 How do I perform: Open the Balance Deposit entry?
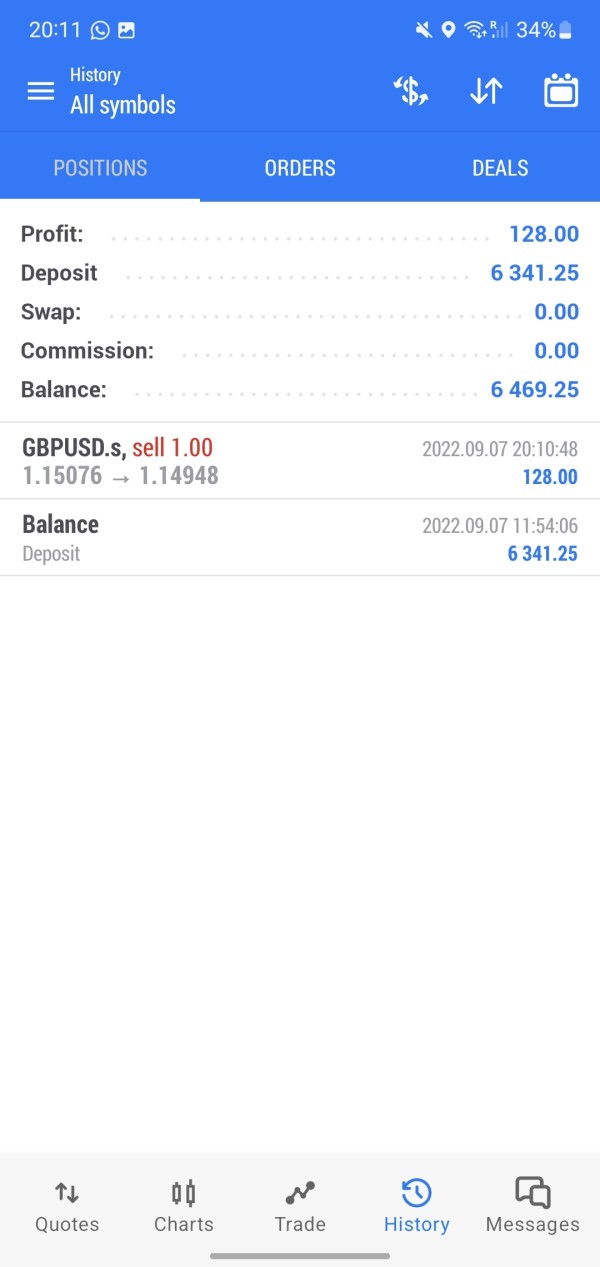300,538
